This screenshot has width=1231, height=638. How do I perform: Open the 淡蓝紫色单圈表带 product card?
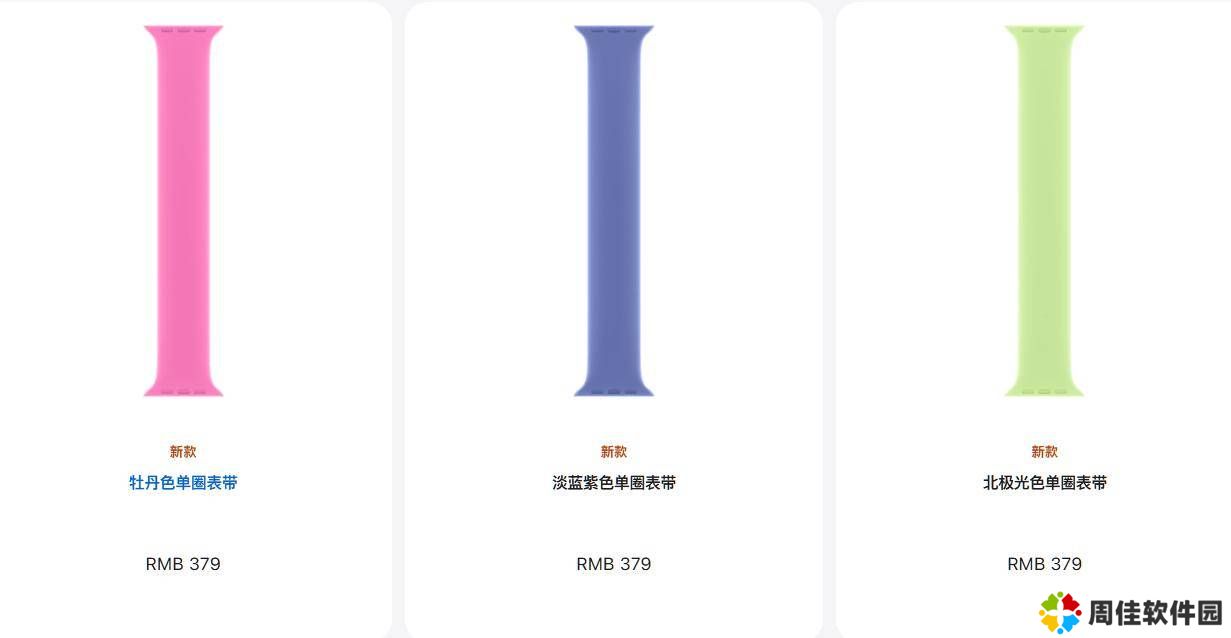click(x=613, y=483)
